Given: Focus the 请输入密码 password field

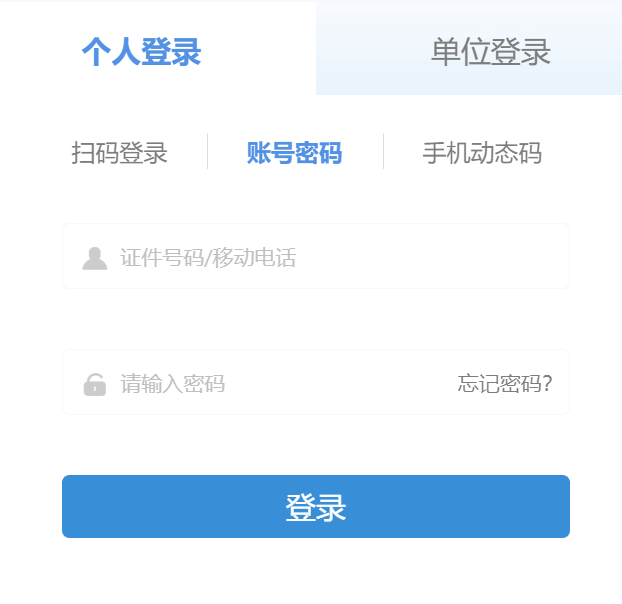Looking at the screenshot, I should 270,383.
